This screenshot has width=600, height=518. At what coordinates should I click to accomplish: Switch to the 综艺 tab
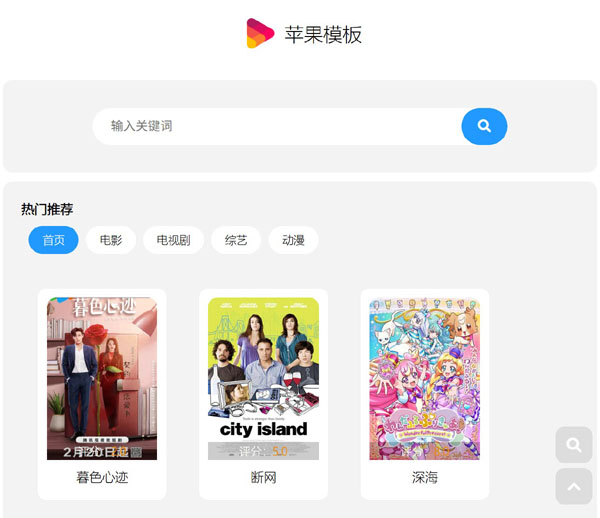point(236,240)
